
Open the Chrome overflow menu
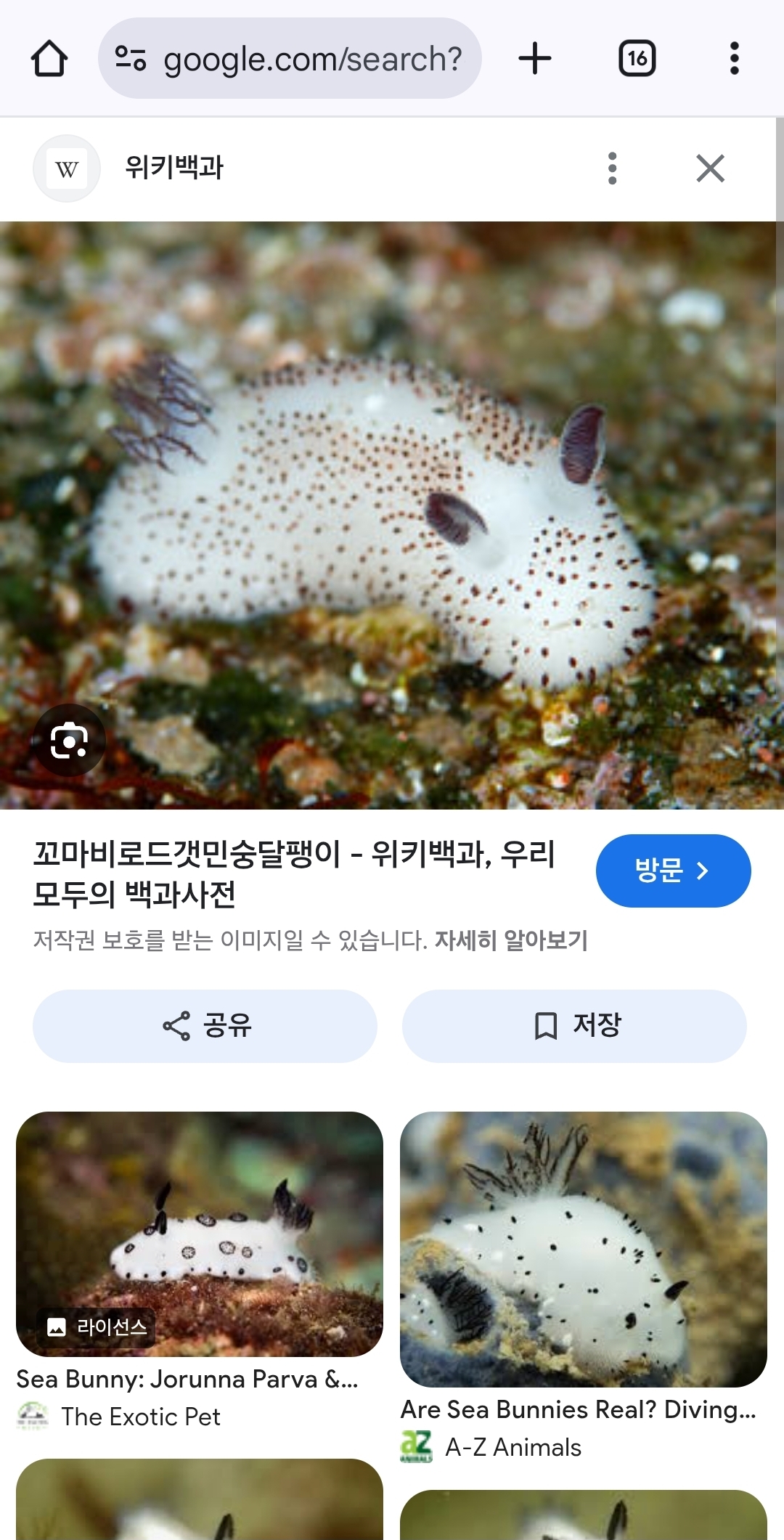click(735, 58)
